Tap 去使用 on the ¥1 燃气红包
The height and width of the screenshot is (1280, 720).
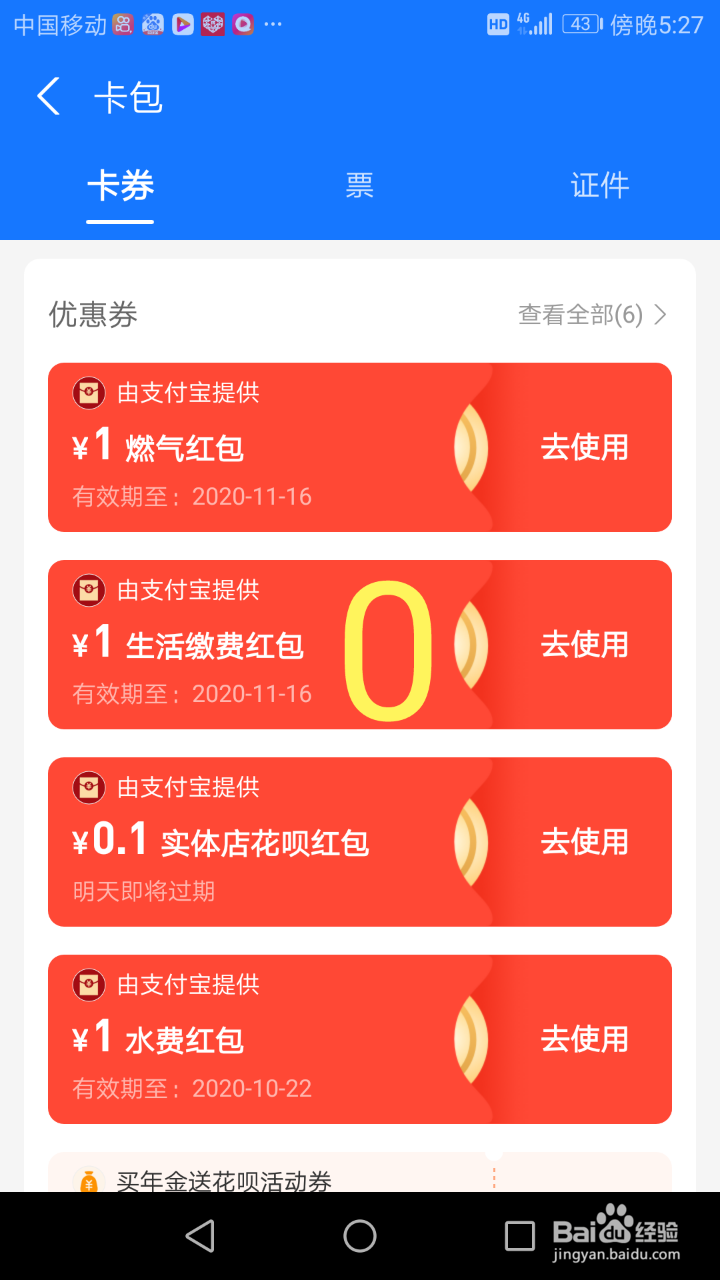click(x=584, y=448)
